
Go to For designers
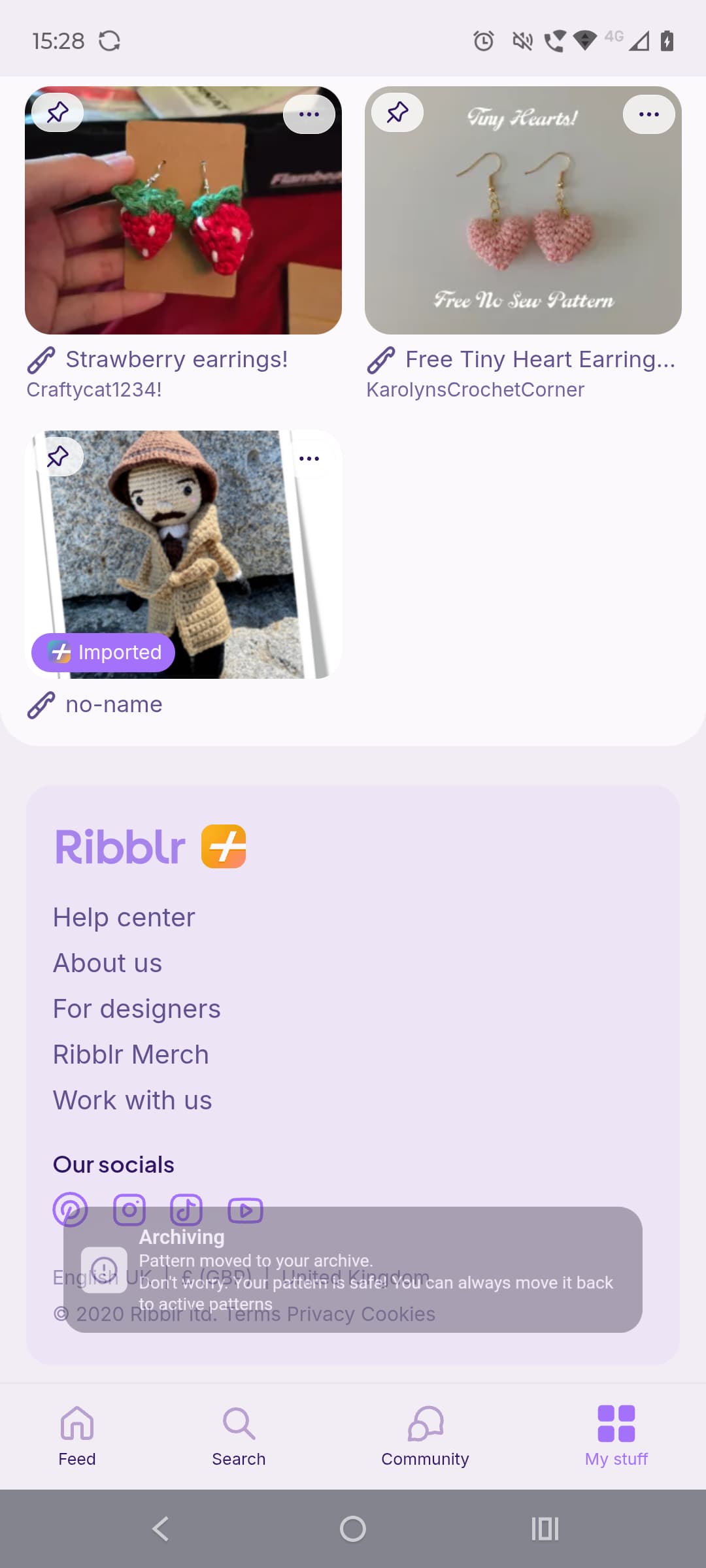(x=137, y=1009)
